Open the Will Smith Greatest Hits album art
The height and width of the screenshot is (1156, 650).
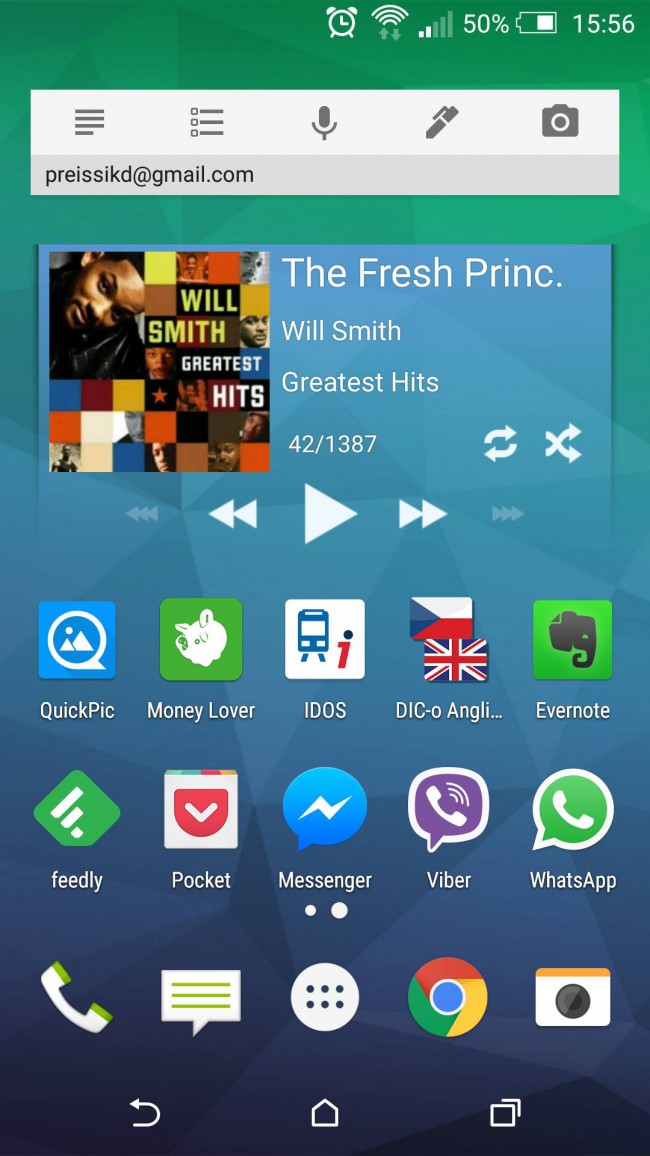[160, 361]
